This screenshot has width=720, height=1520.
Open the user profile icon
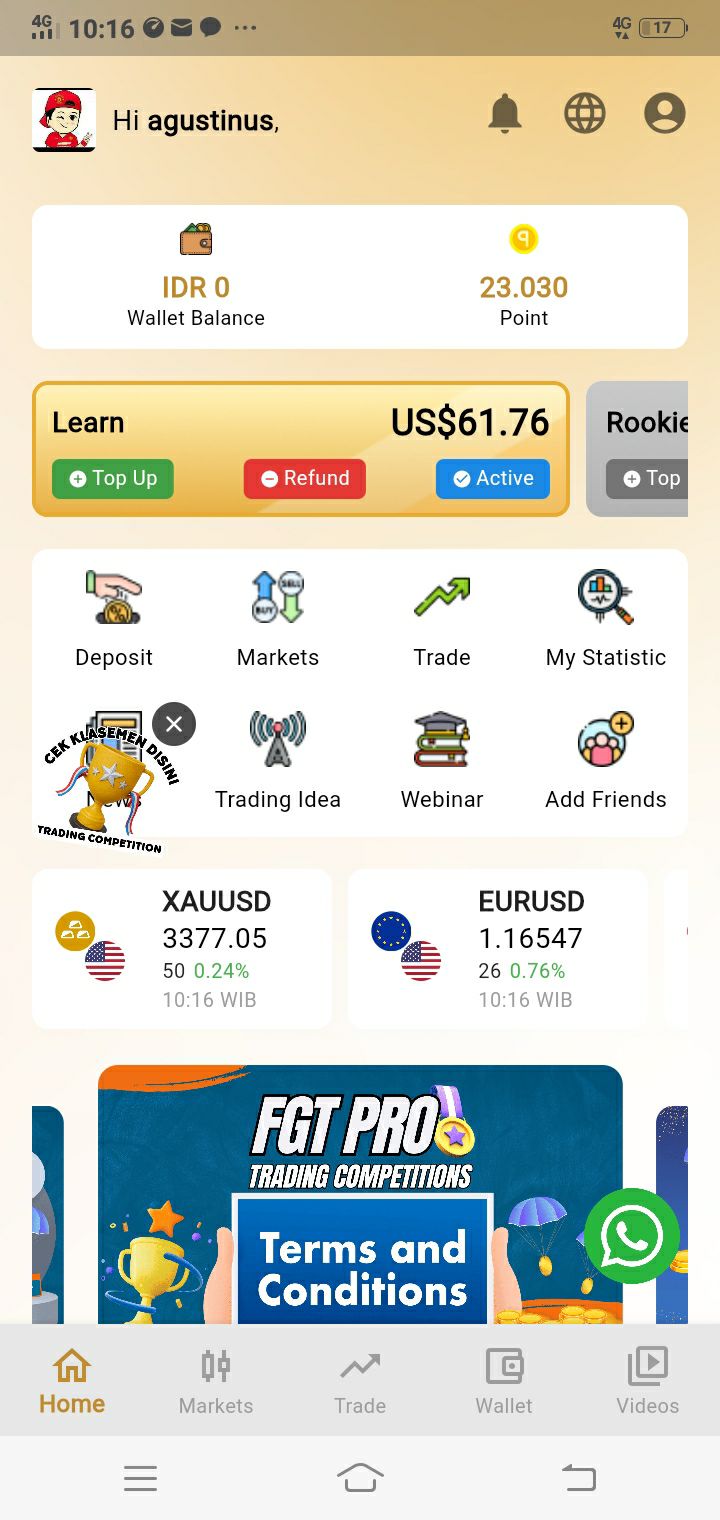[x=665, y=113]
